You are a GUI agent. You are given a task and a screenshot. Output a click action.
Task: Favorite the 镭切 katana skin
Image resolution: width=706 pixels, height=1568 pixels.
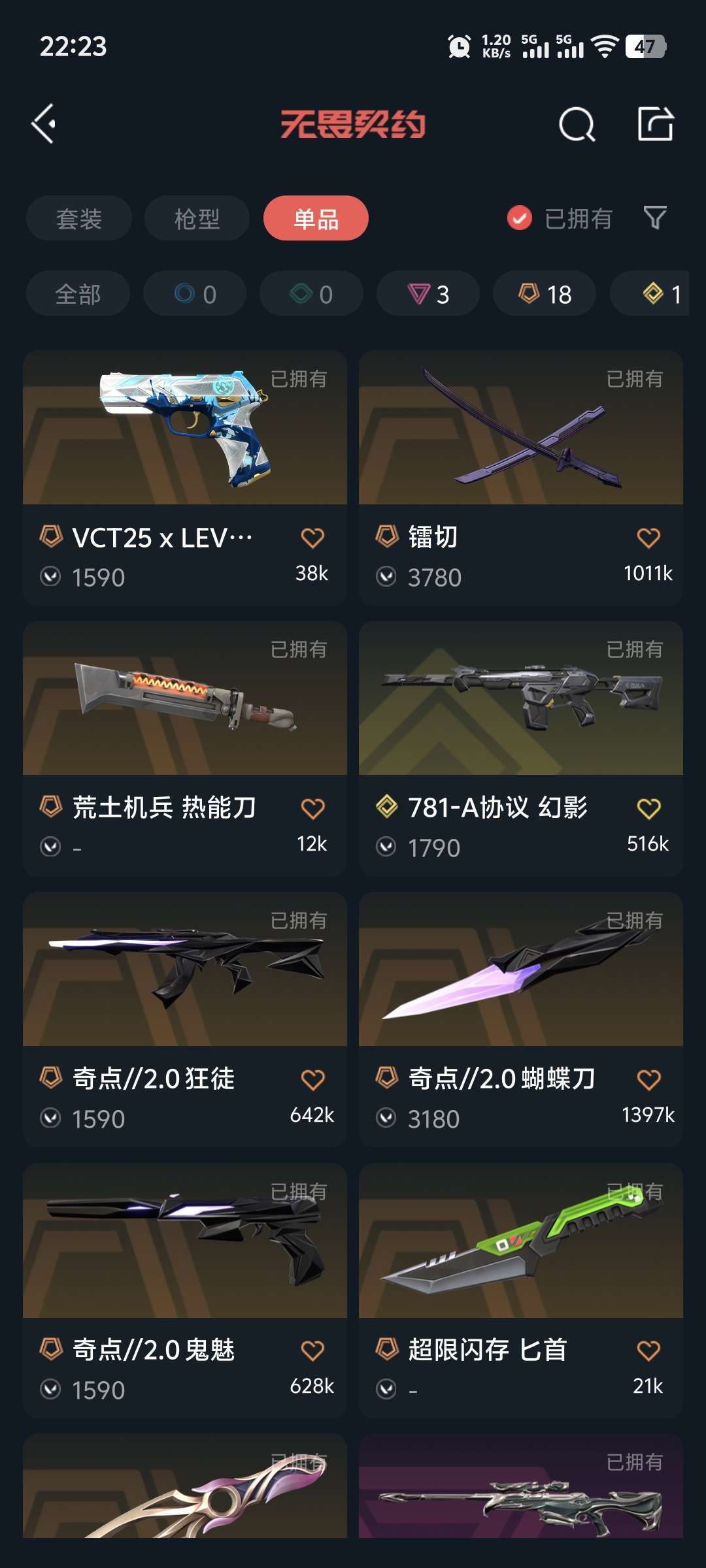coord(648,536)
